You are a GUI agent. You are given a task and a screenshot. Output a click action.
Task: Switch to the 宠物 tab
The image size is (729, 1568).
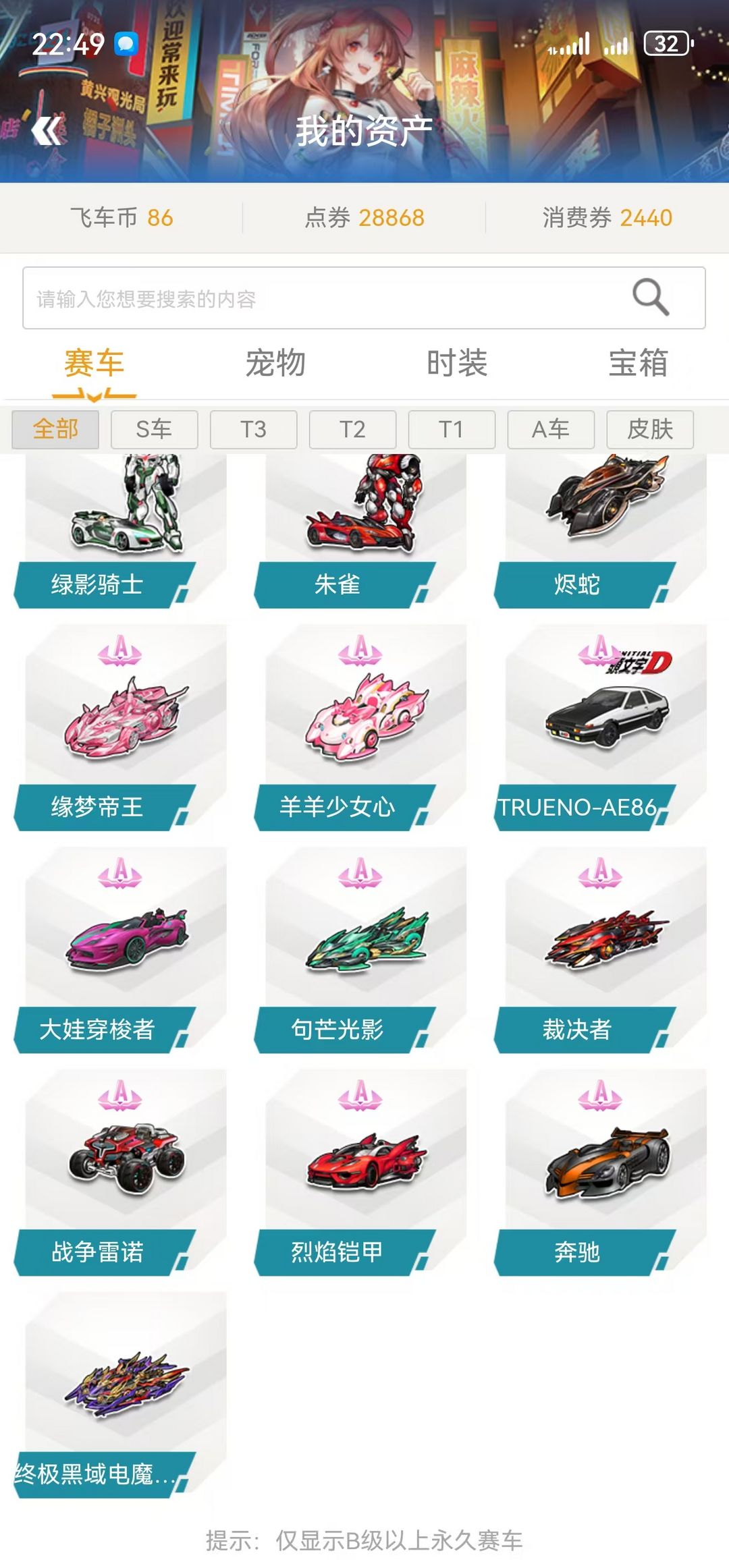pyautogui.click(x=275, y=364)
